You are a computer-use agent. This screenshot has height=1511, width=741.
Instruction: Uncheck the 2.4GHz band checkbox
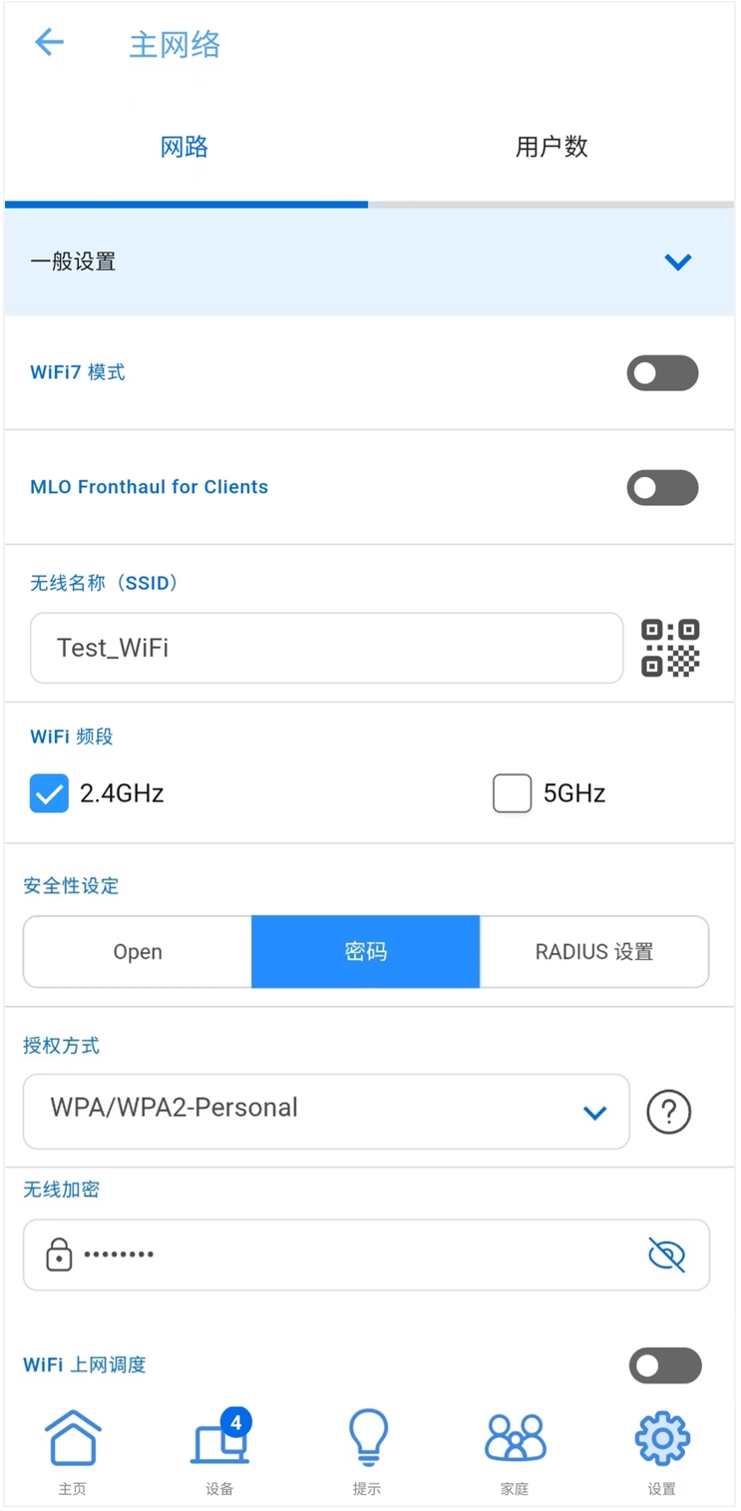click(x=49, y=793)
